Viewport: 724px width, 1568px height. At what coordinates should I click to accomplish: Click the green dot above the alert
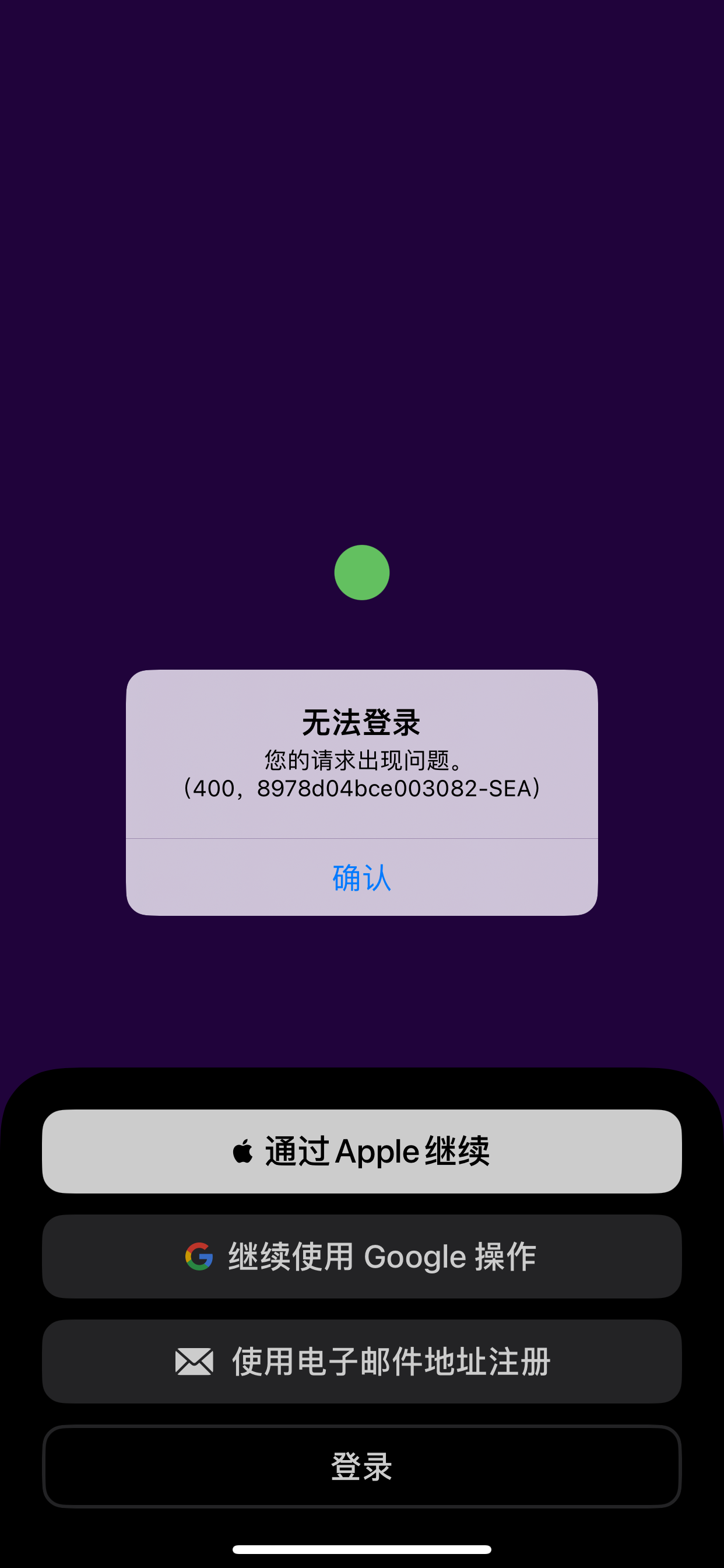pos(361,571)
